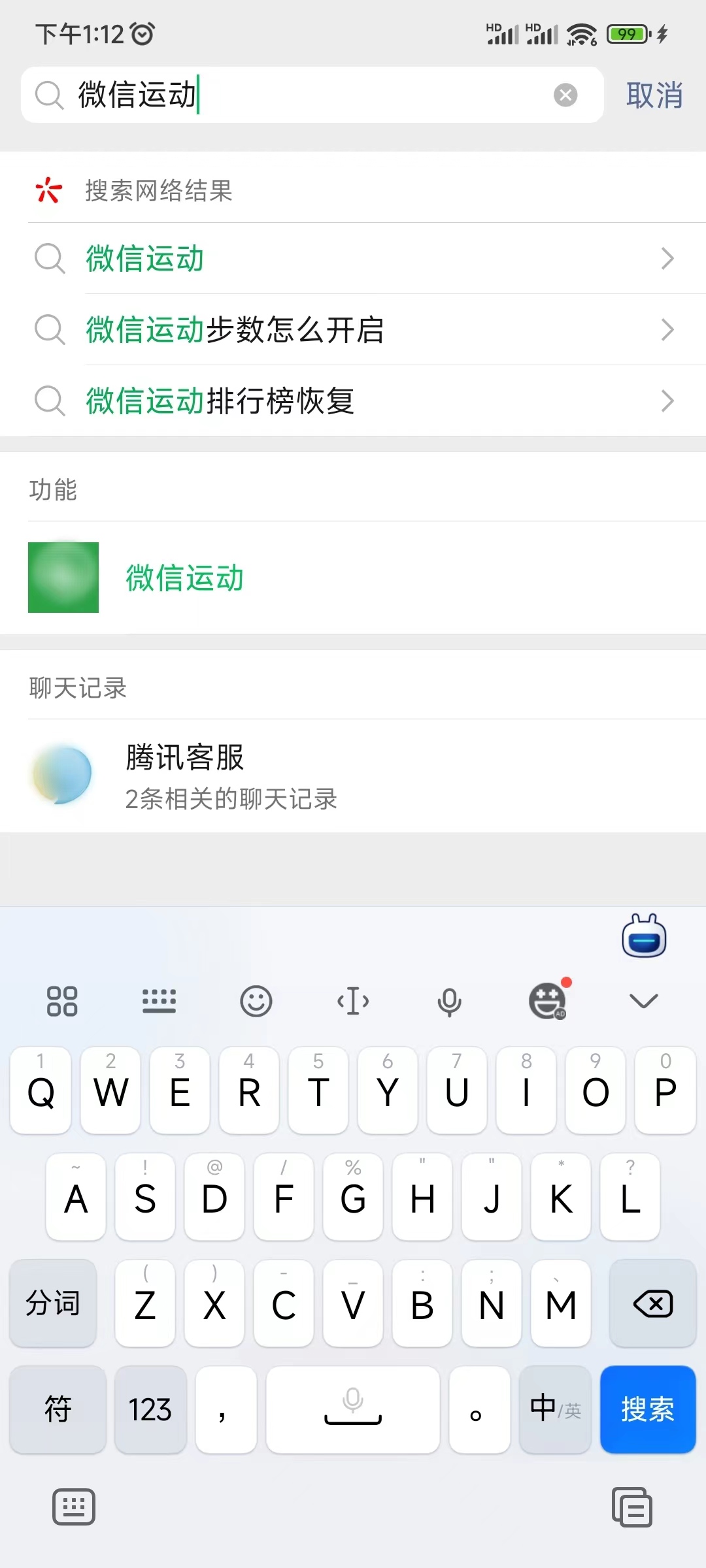Open the sticker icon with red dot badge
Screen dimensions: 706x1568
(x=548, y=1001)
